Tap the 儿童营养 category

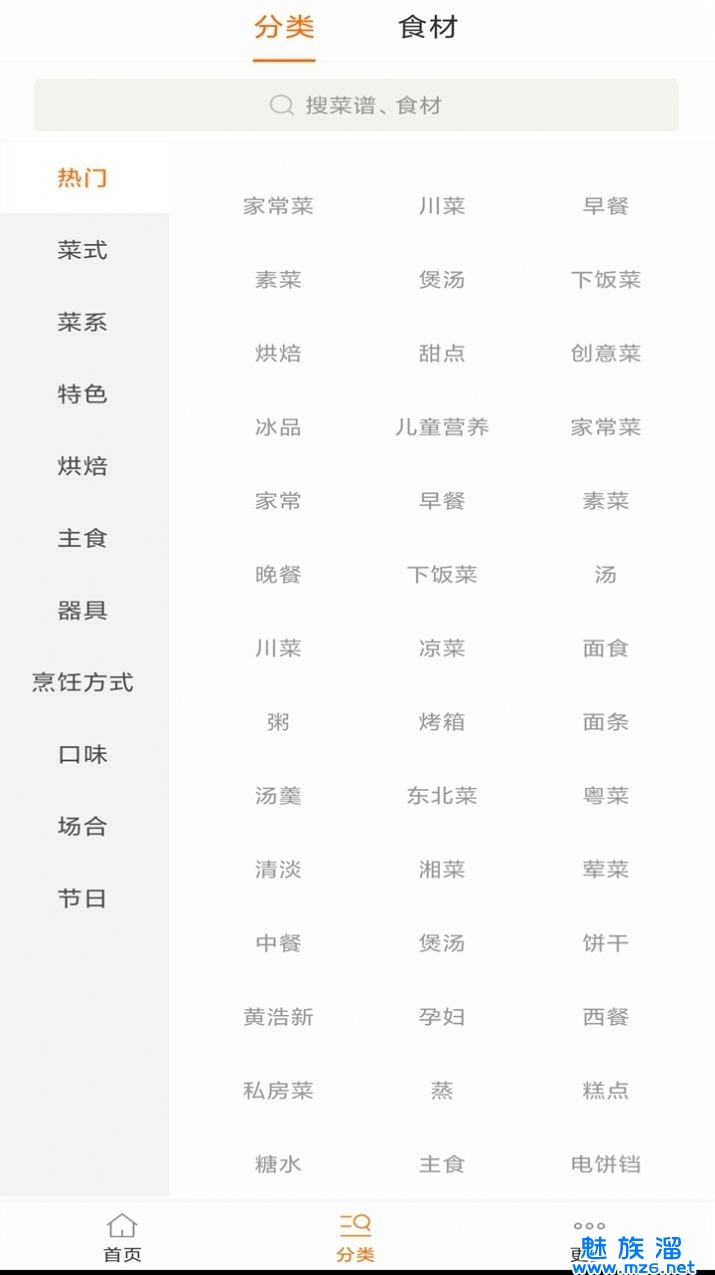[442, 427]
